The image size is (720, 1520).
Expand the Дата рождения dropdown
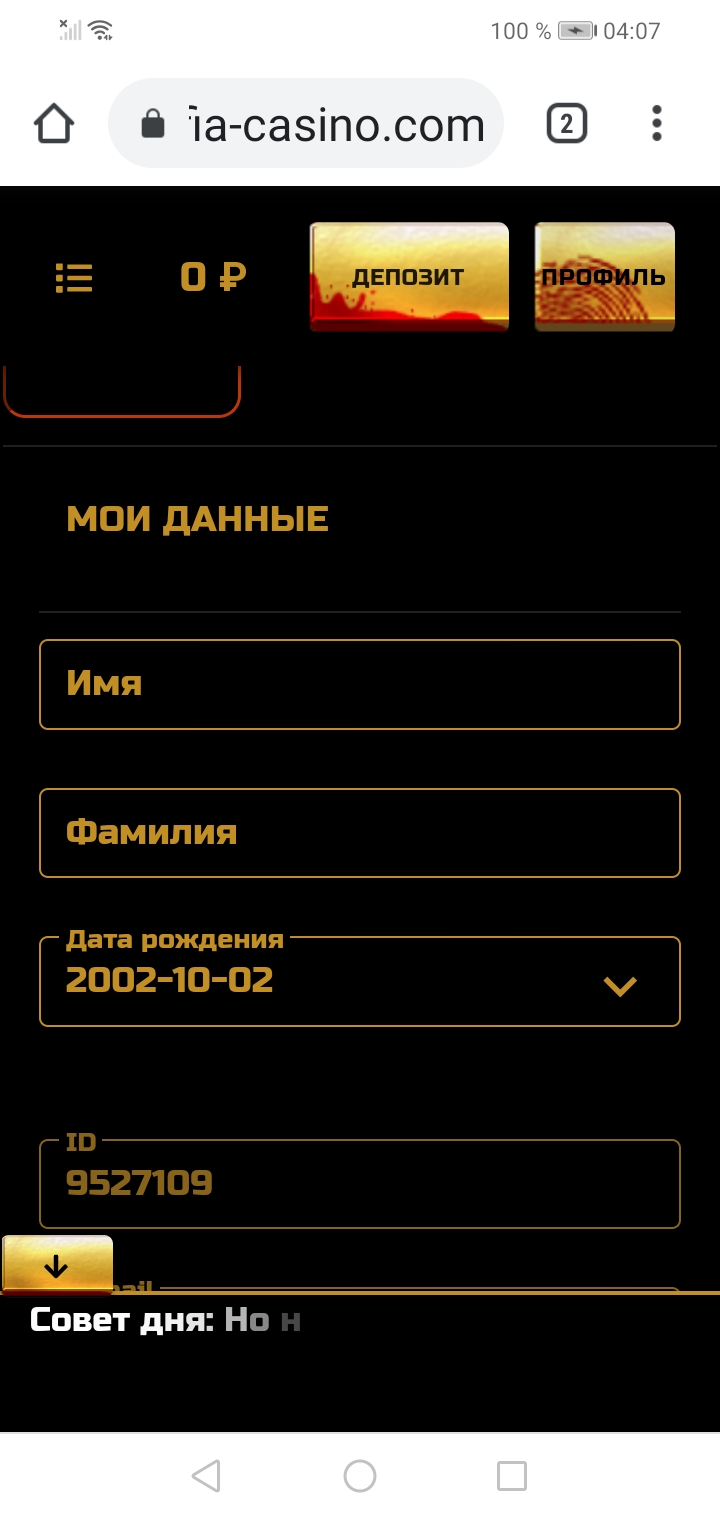click(619, 985)
